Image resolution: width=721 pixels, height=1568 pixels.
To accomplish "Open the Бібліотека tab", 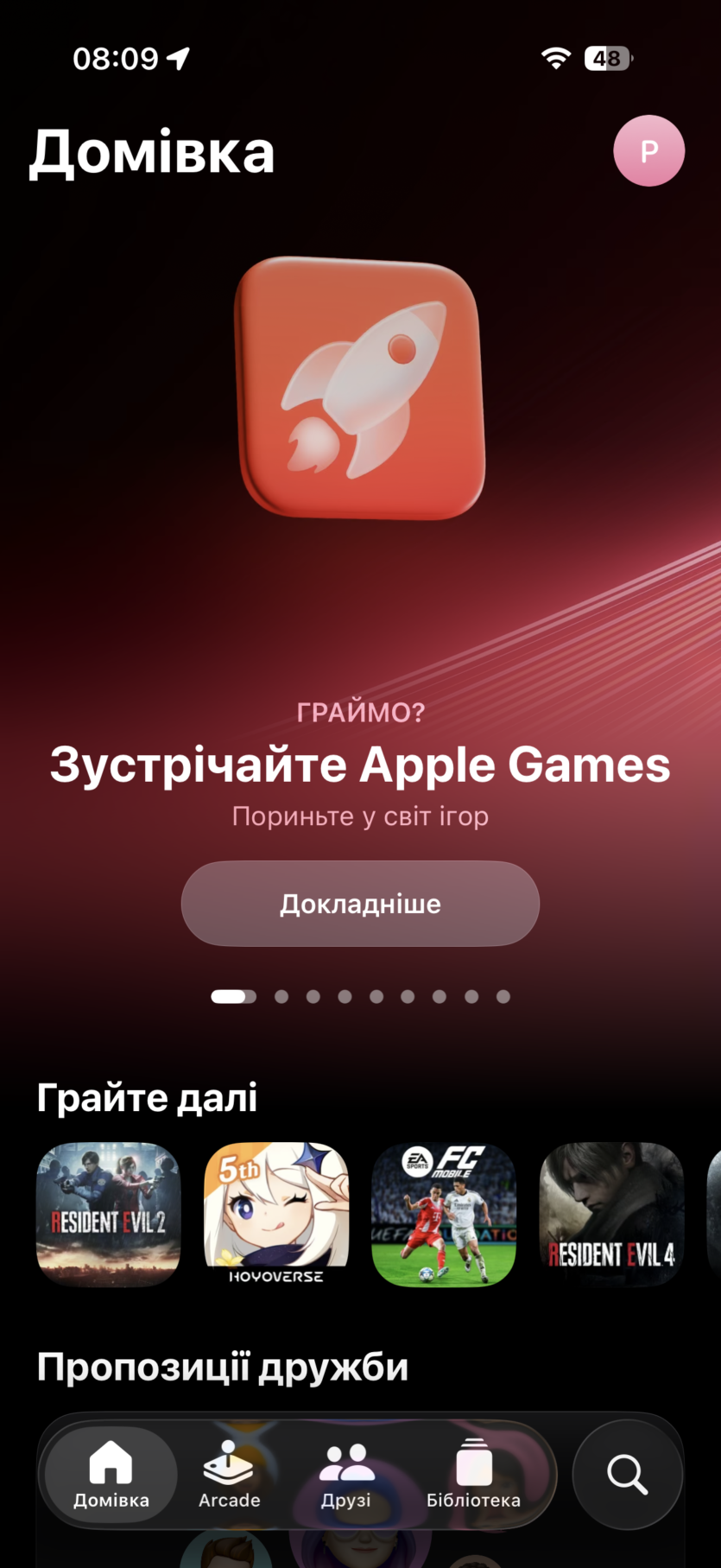I will 473,1474.
